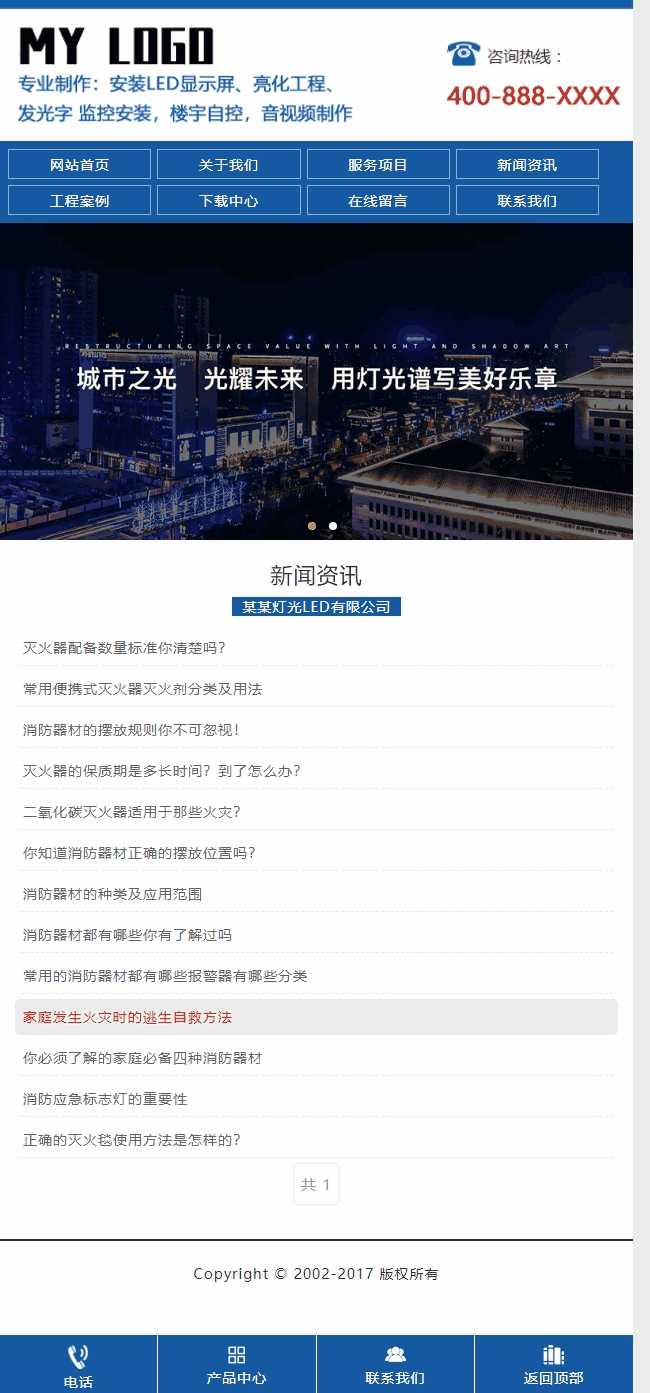
Task: Tap 联系我们 in the bottom bar
Action: click(x=395, y=1365)
